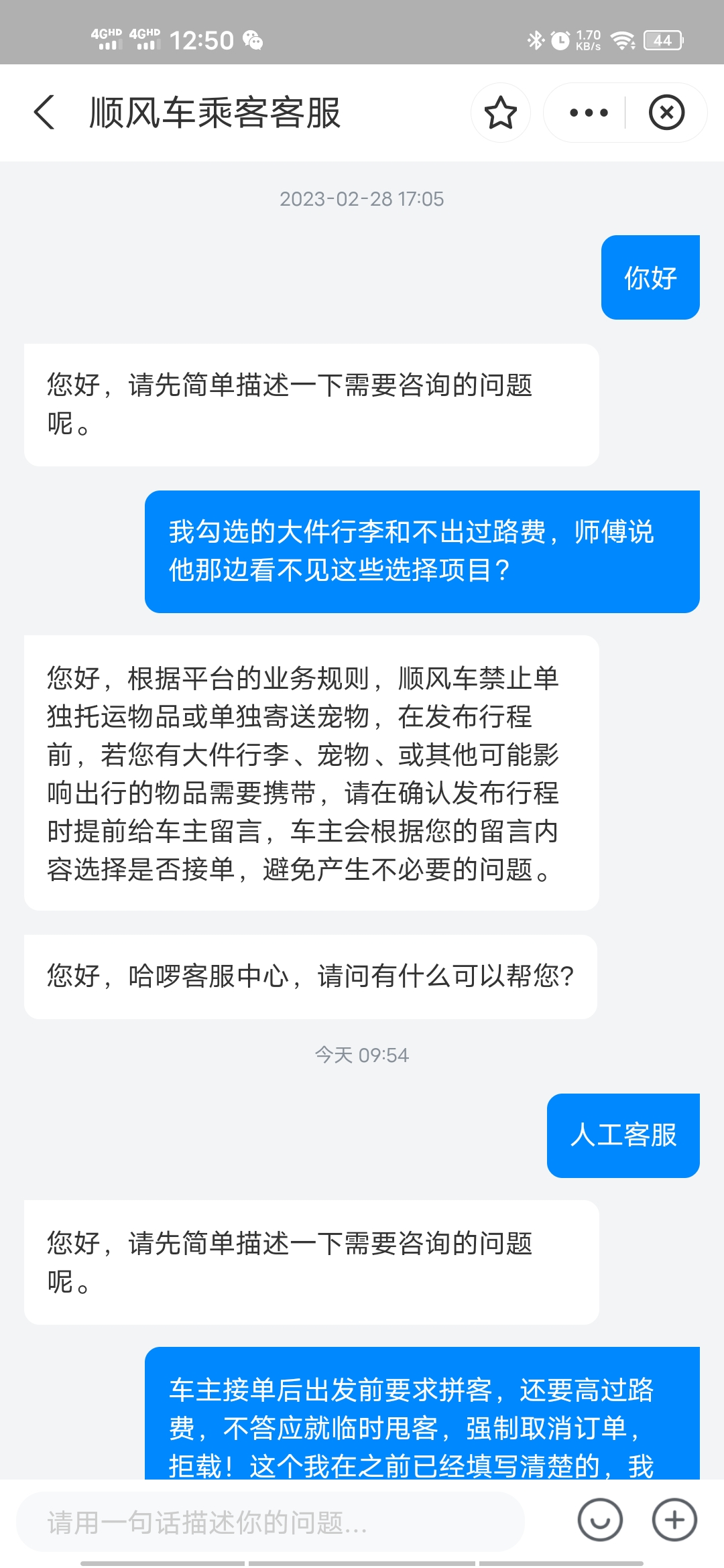
Task: Favorite this mini program with the star
Action: click(x=500, y=113)
